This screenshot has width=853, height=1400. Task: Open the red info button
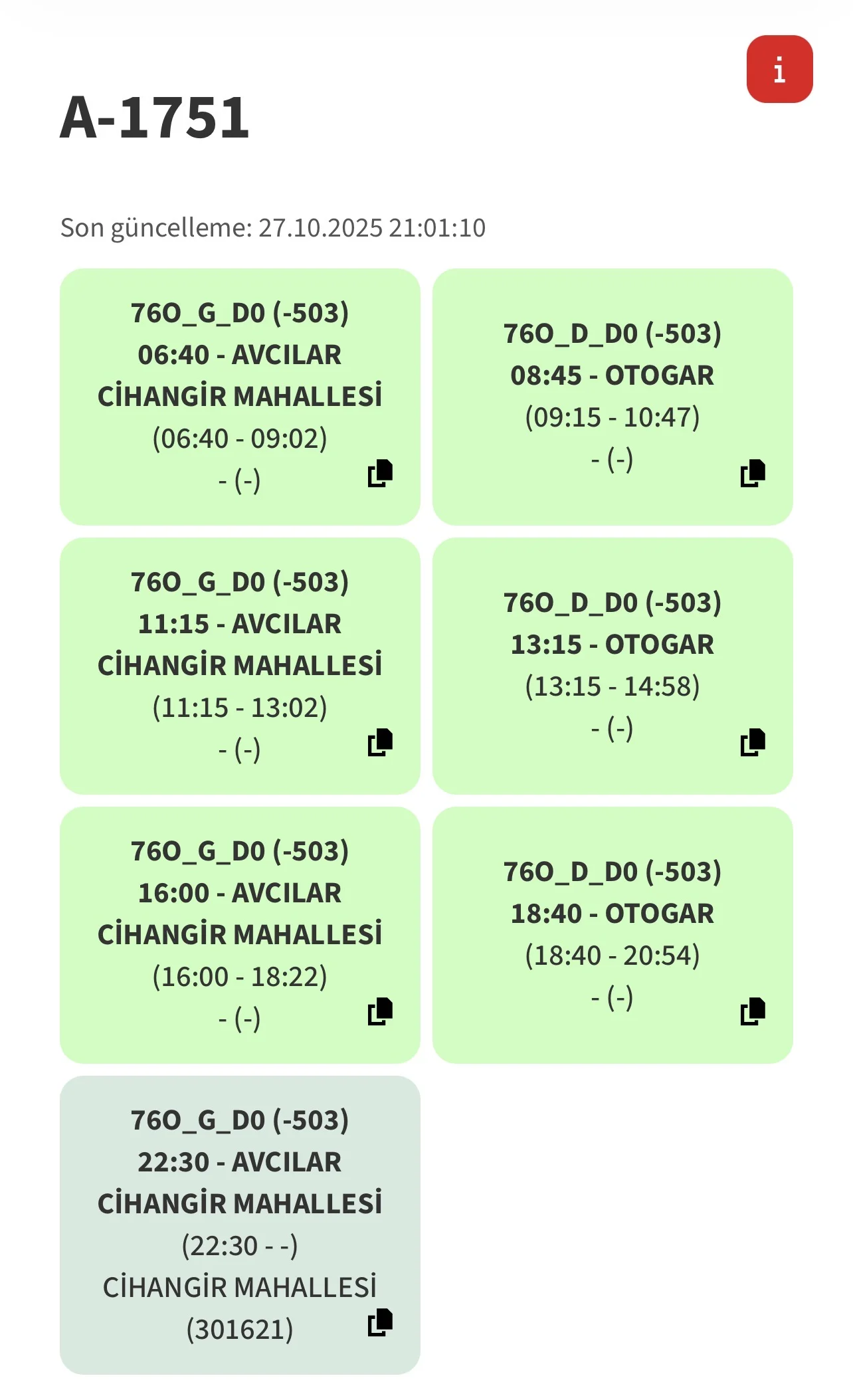779,69
